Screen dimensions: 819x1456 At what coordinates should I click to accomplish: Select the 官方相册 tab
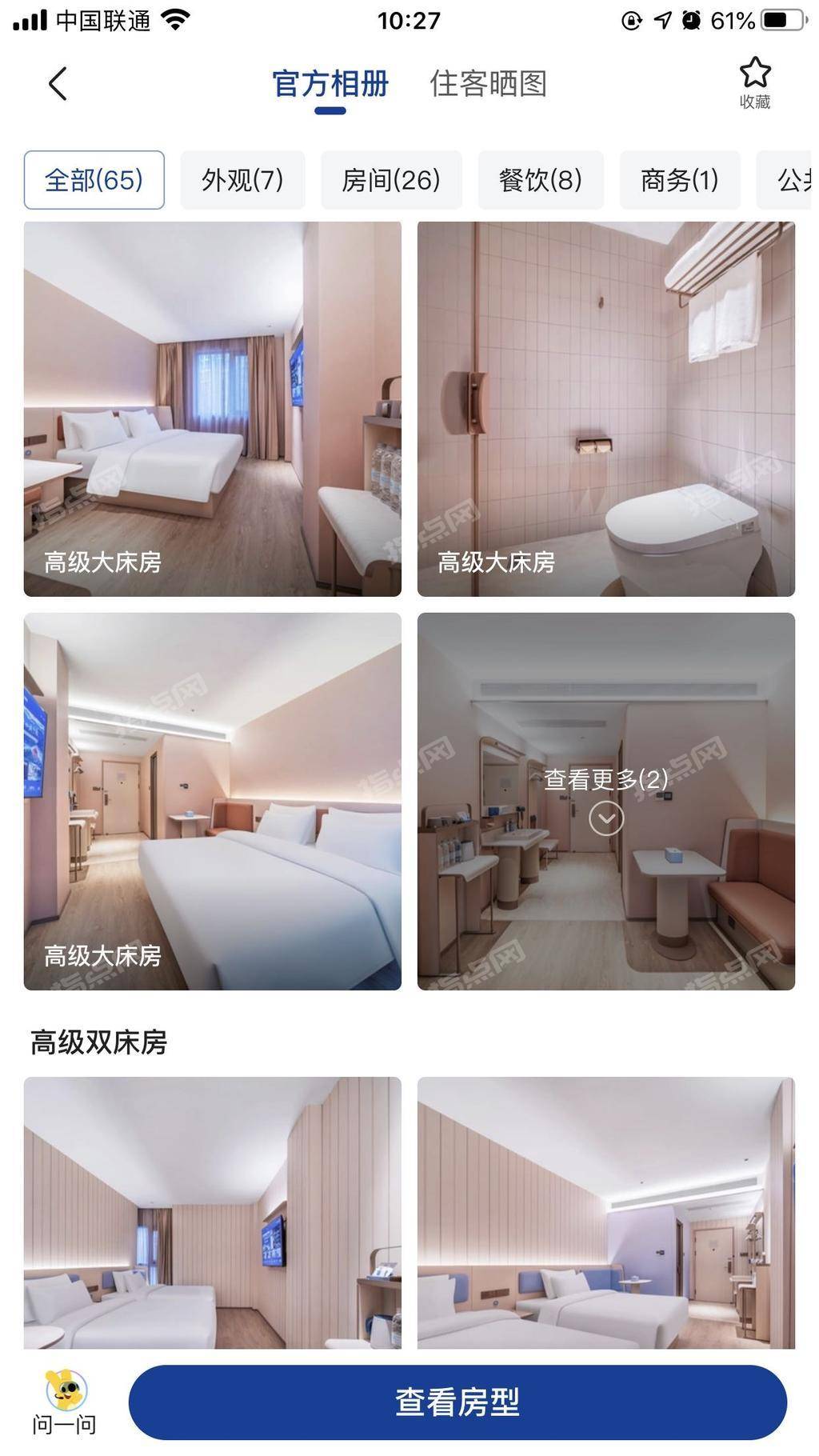[x=330, y=84]
